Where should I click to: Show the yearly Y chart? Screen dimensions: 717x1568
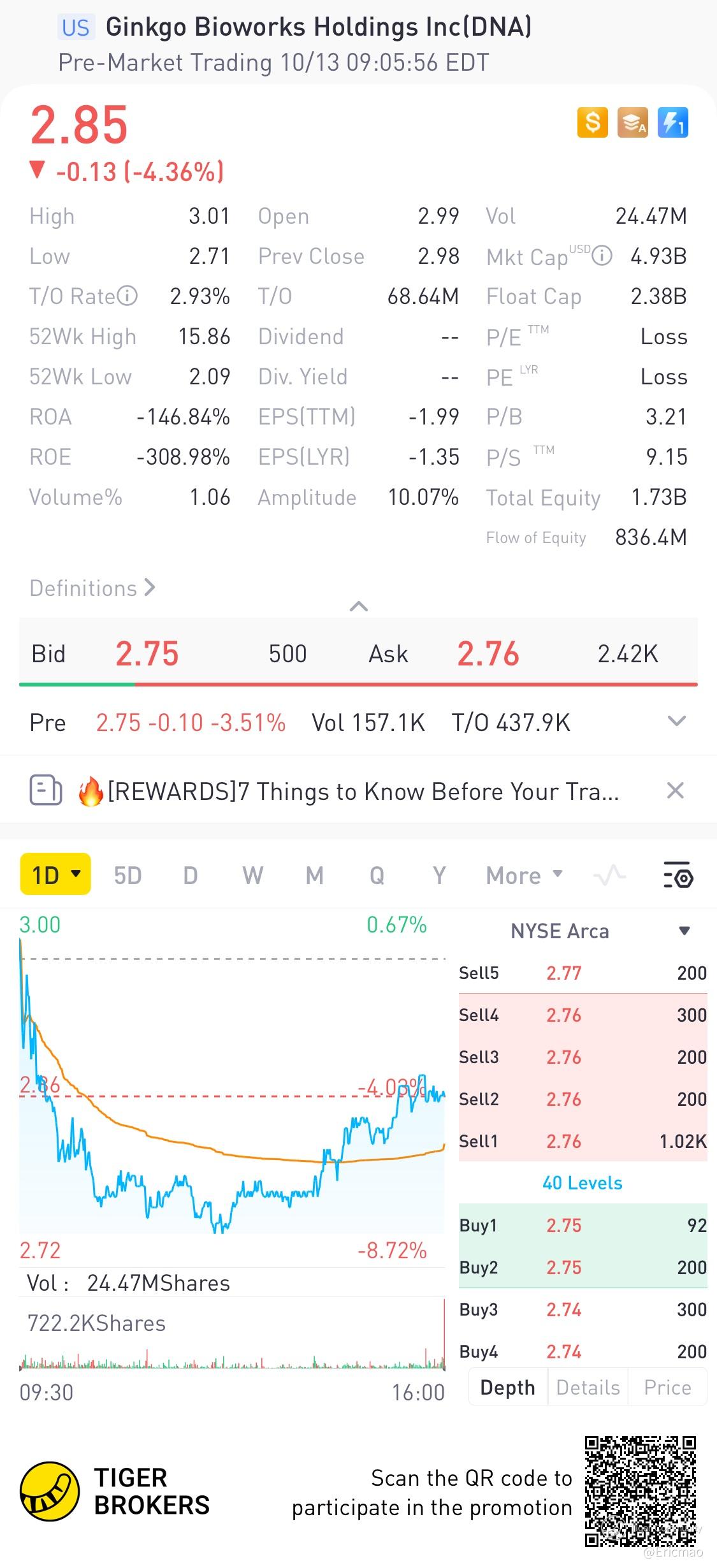[438, 875]
